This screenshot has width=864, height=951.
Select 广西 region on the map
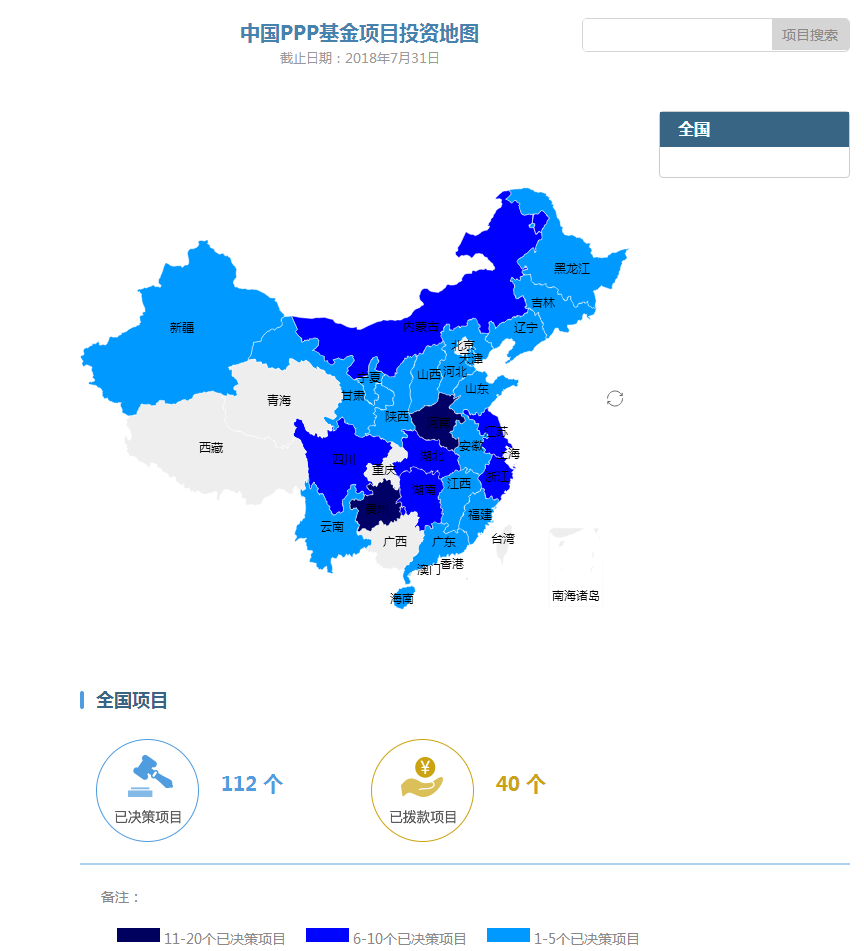coord(395,541)
